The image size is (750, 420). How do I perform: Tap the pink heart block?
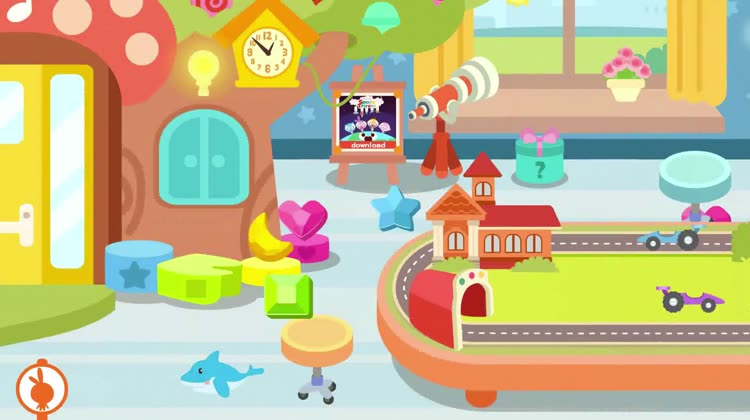click(303, 222)
